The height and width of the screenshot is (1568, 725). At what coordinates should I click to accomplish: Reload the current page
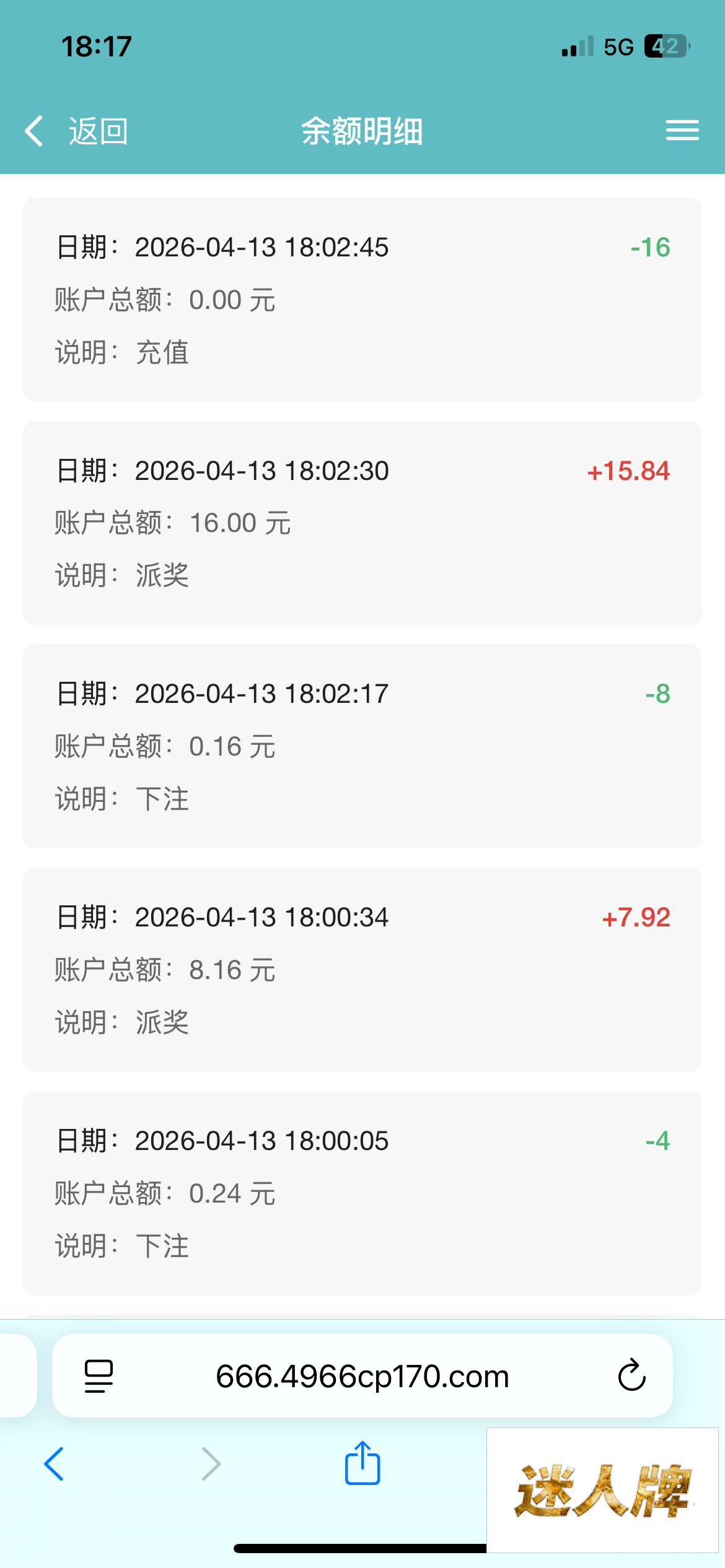[631, 1376]
